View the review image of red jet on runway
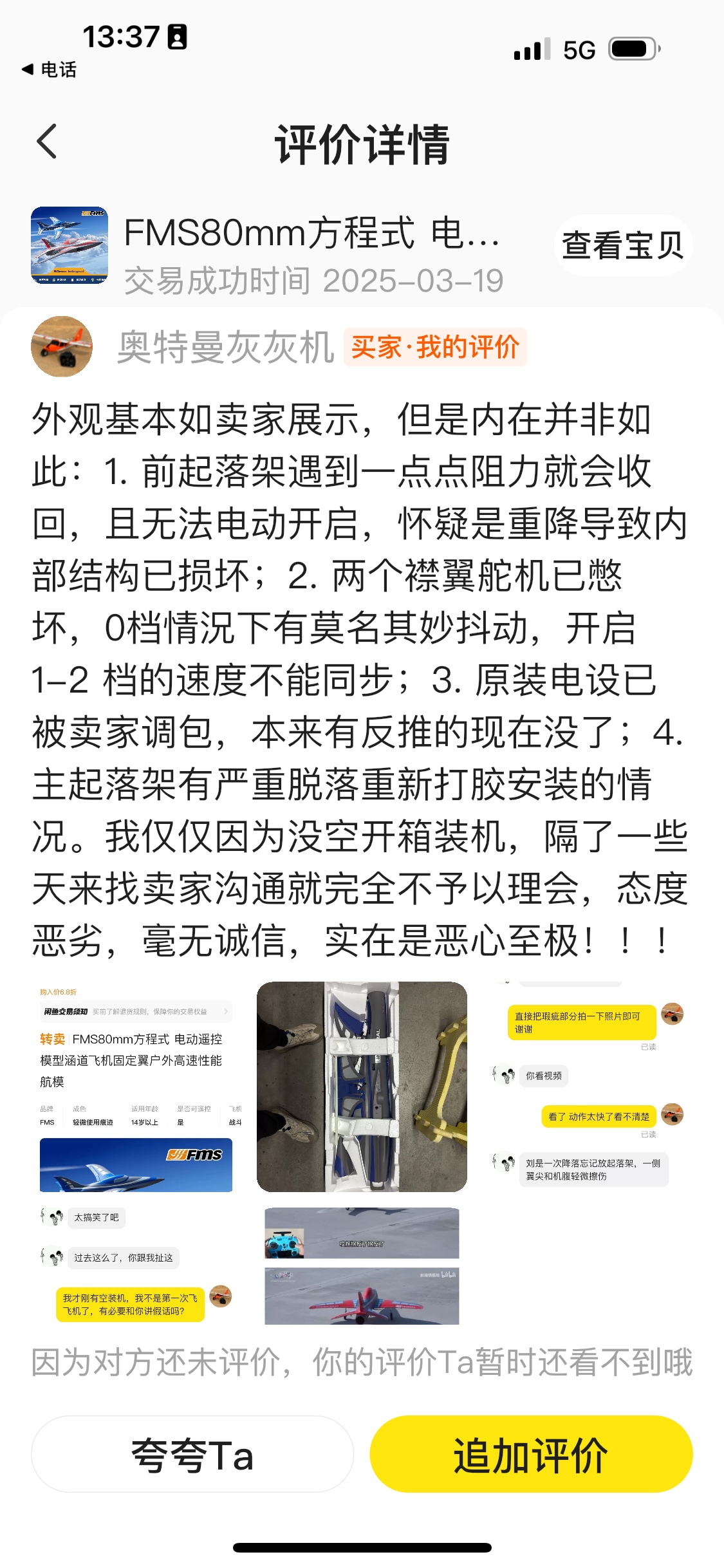Viewport: 724px width, 1568px height. tap(362, 1265)
